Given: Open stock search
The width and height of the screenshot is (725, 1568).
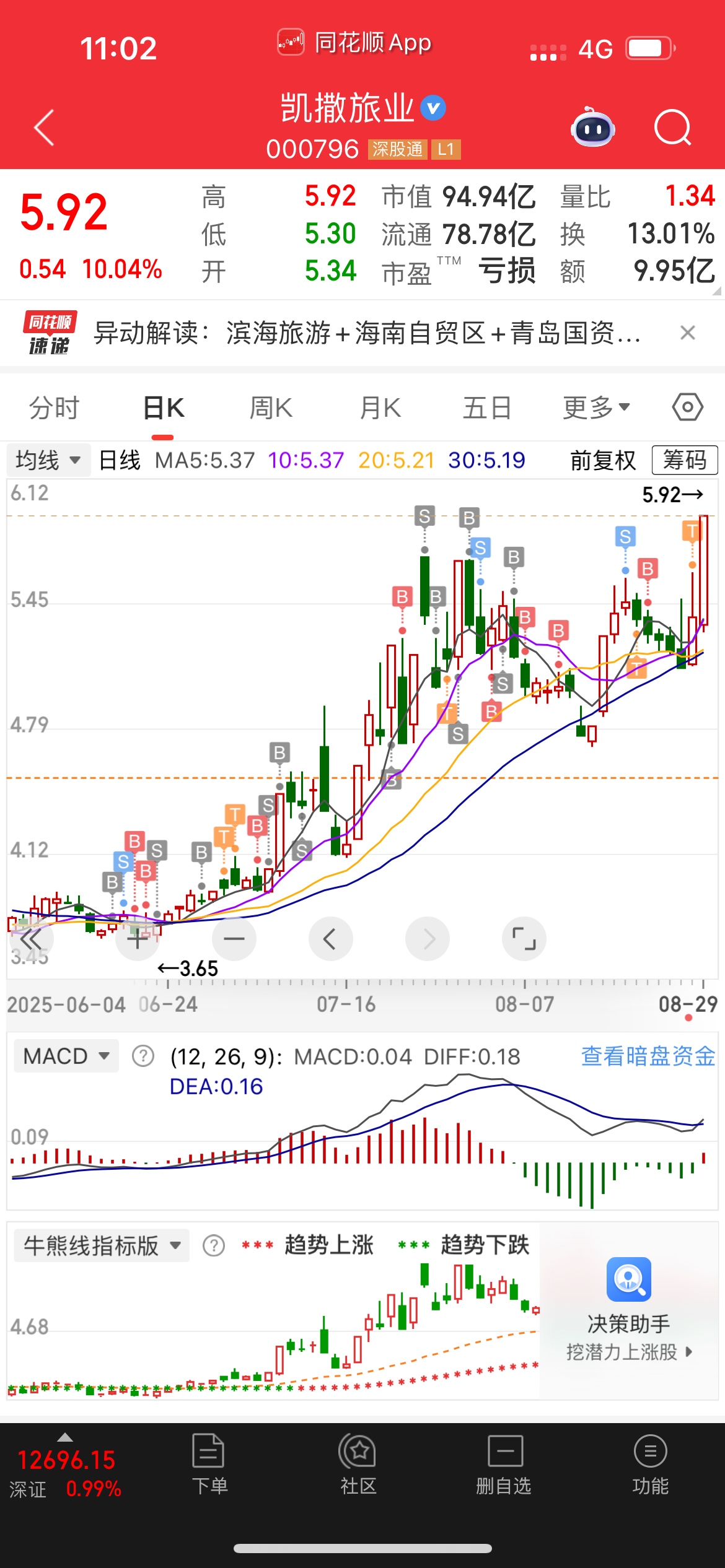Looking at the screenshot, I should 672,128.
